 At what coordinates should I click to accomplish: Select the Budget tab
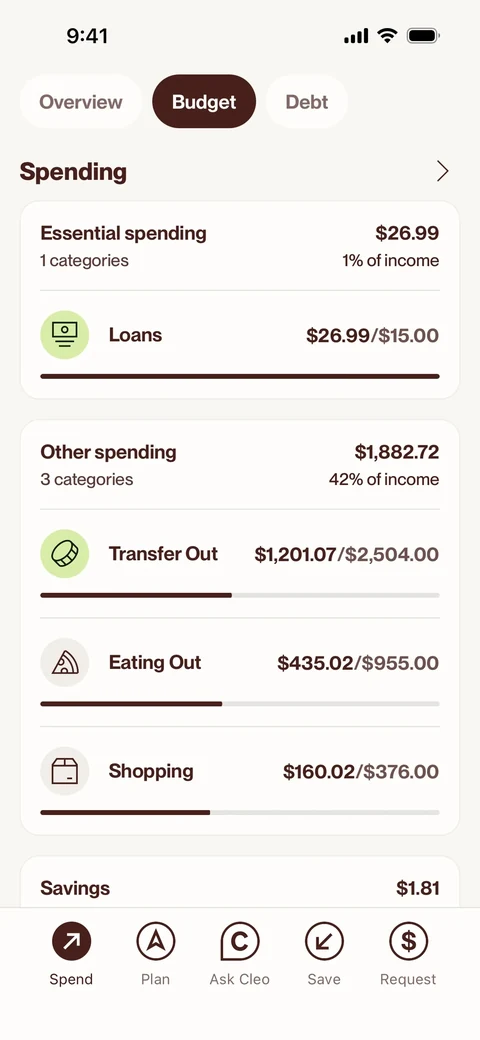pos(204,101)
